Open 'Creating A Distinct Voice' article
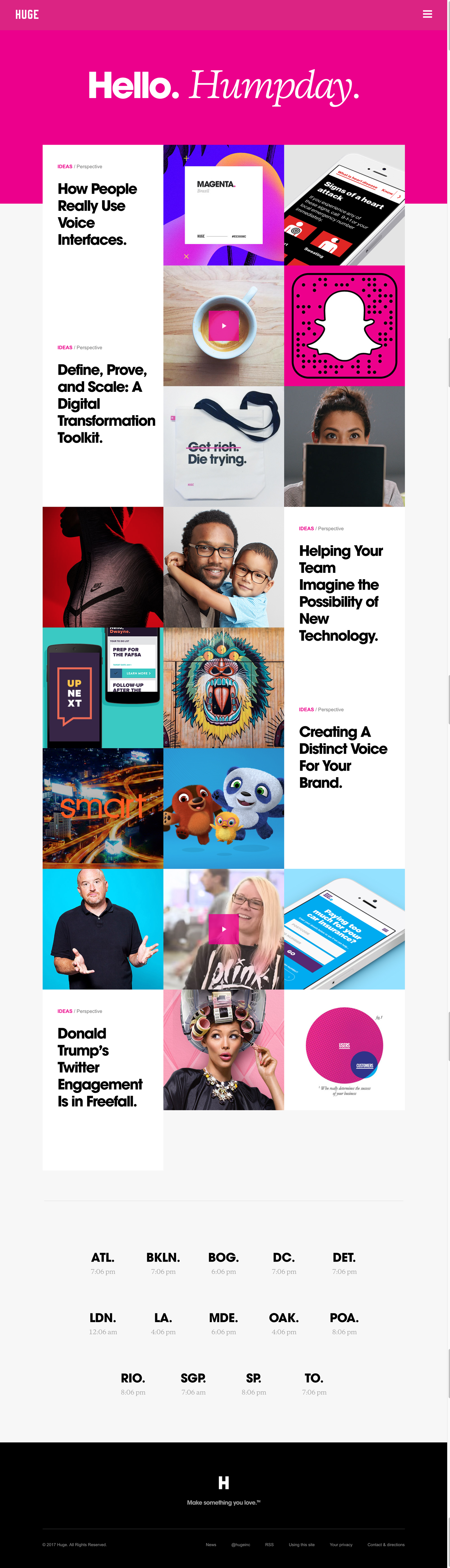The height and width of the screenshot is (1568, 450). point(342,757)
